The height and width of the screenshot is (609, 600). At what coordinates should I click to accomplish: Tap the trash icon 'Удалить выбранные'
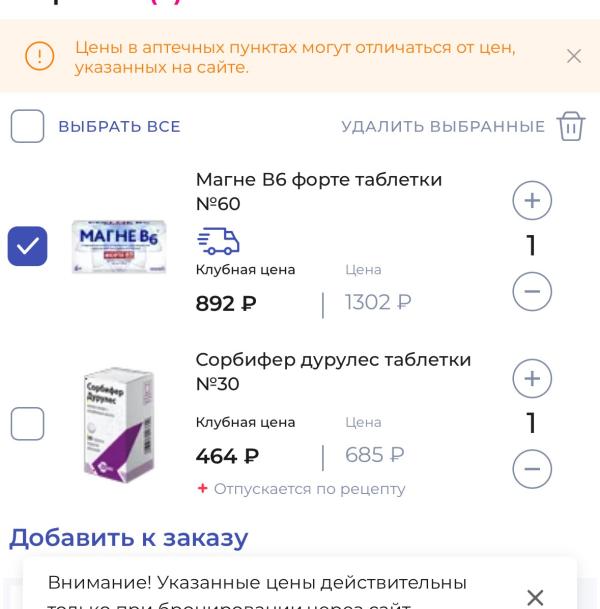click(570, 127)
